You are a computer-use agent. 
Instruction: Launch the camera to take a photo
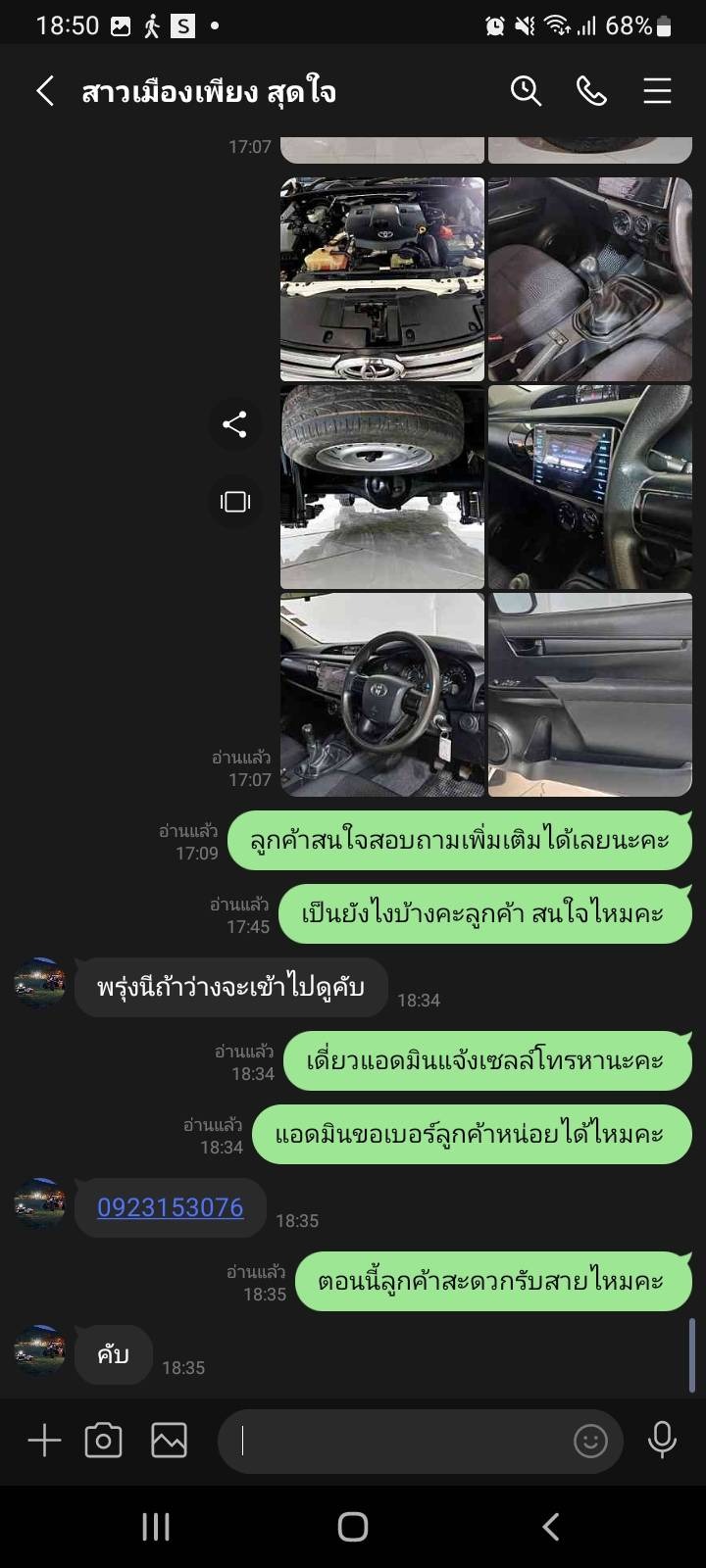[x=103, y=1441]
